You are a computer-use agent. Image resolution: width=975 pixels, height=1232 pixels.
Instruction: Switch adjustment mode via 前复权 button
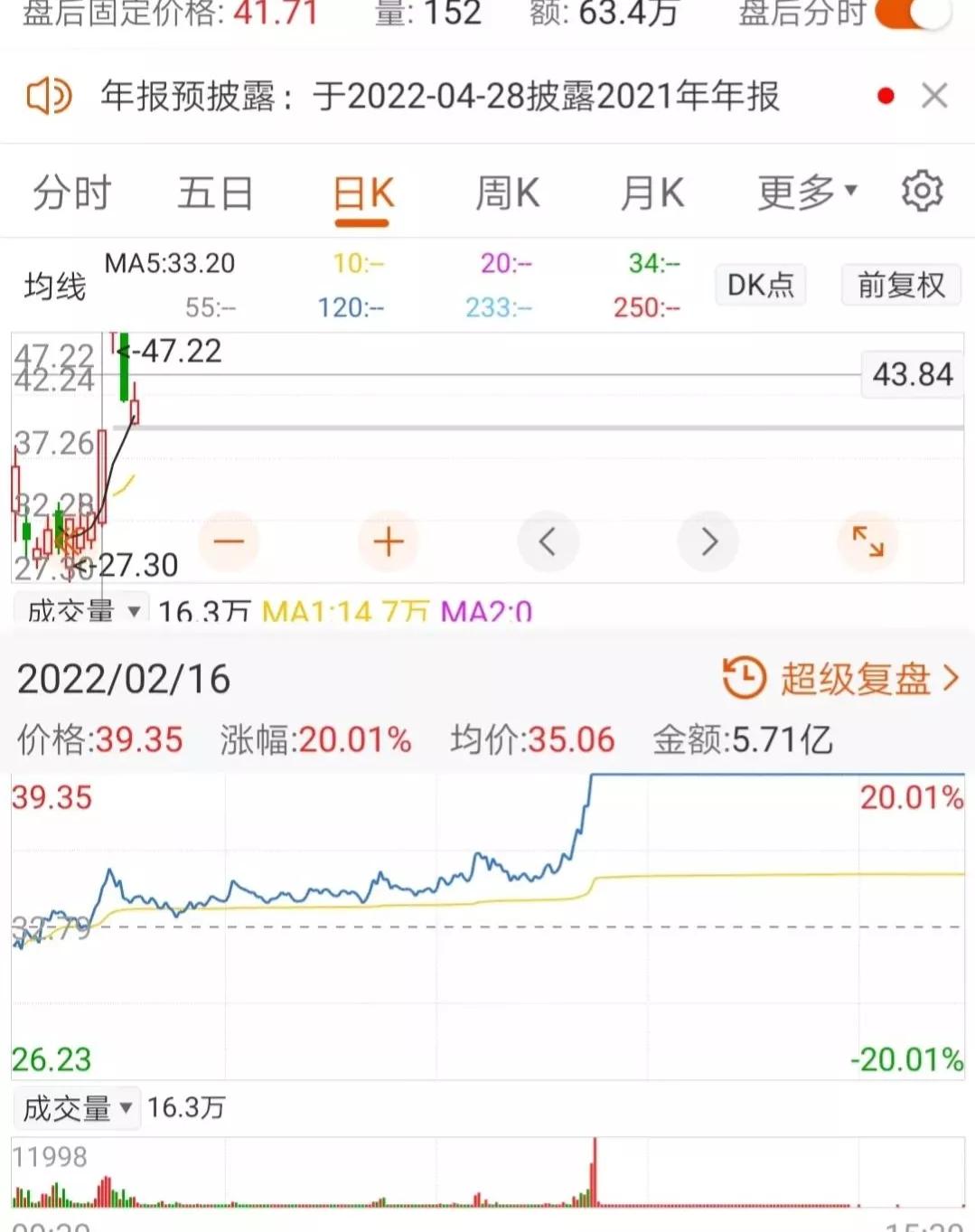tap(900, 285)
